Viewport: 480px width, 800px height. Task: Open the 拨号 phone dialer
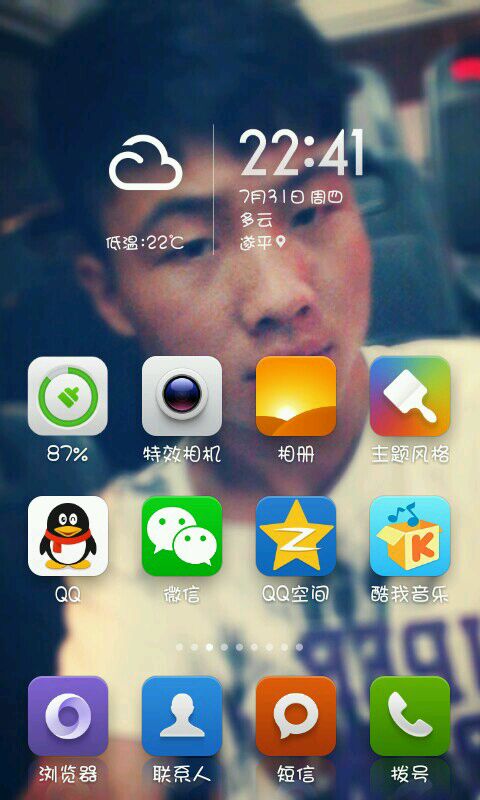pos(410,716)
